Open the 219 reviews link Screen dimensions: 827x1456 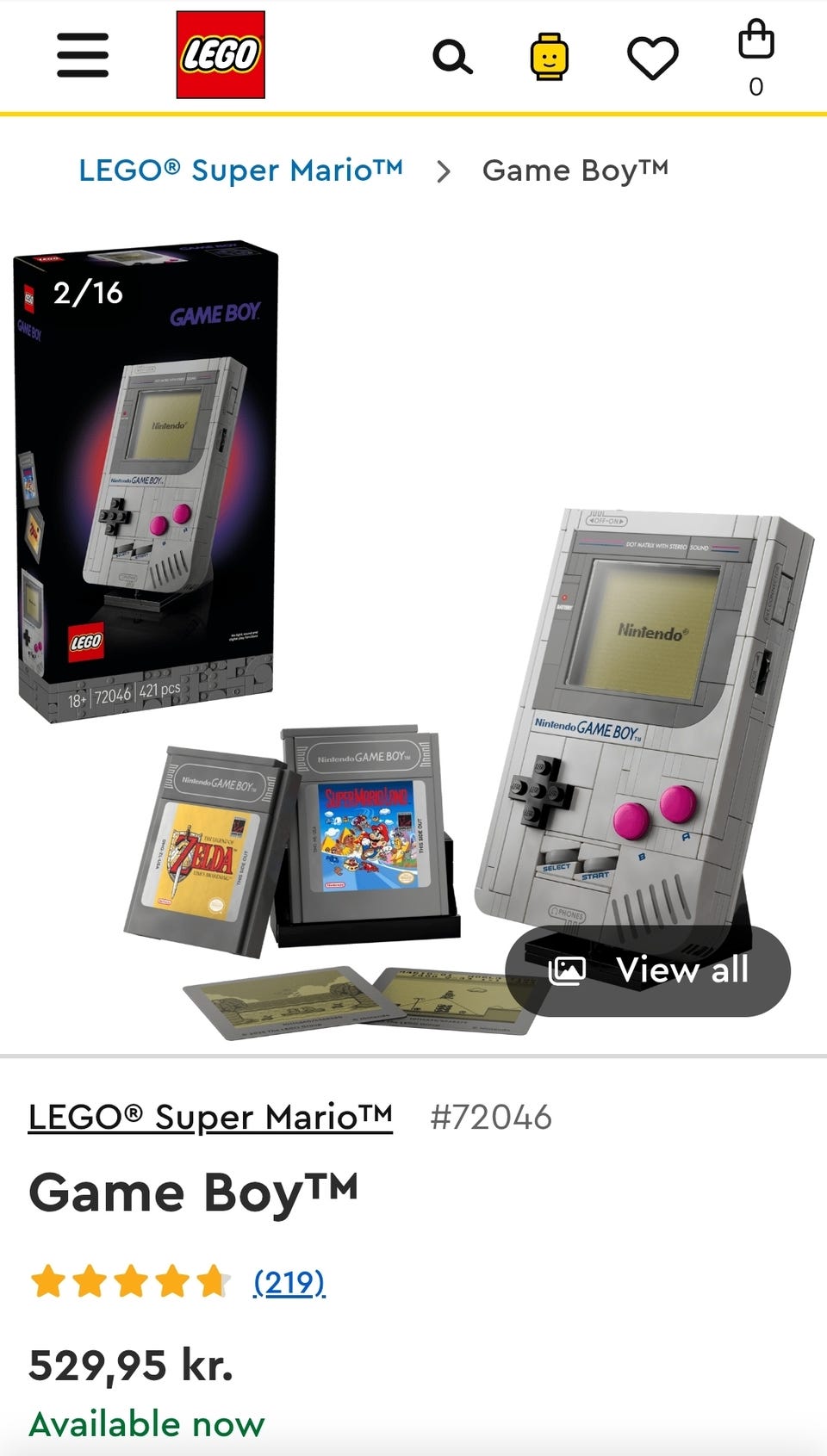289,1283
